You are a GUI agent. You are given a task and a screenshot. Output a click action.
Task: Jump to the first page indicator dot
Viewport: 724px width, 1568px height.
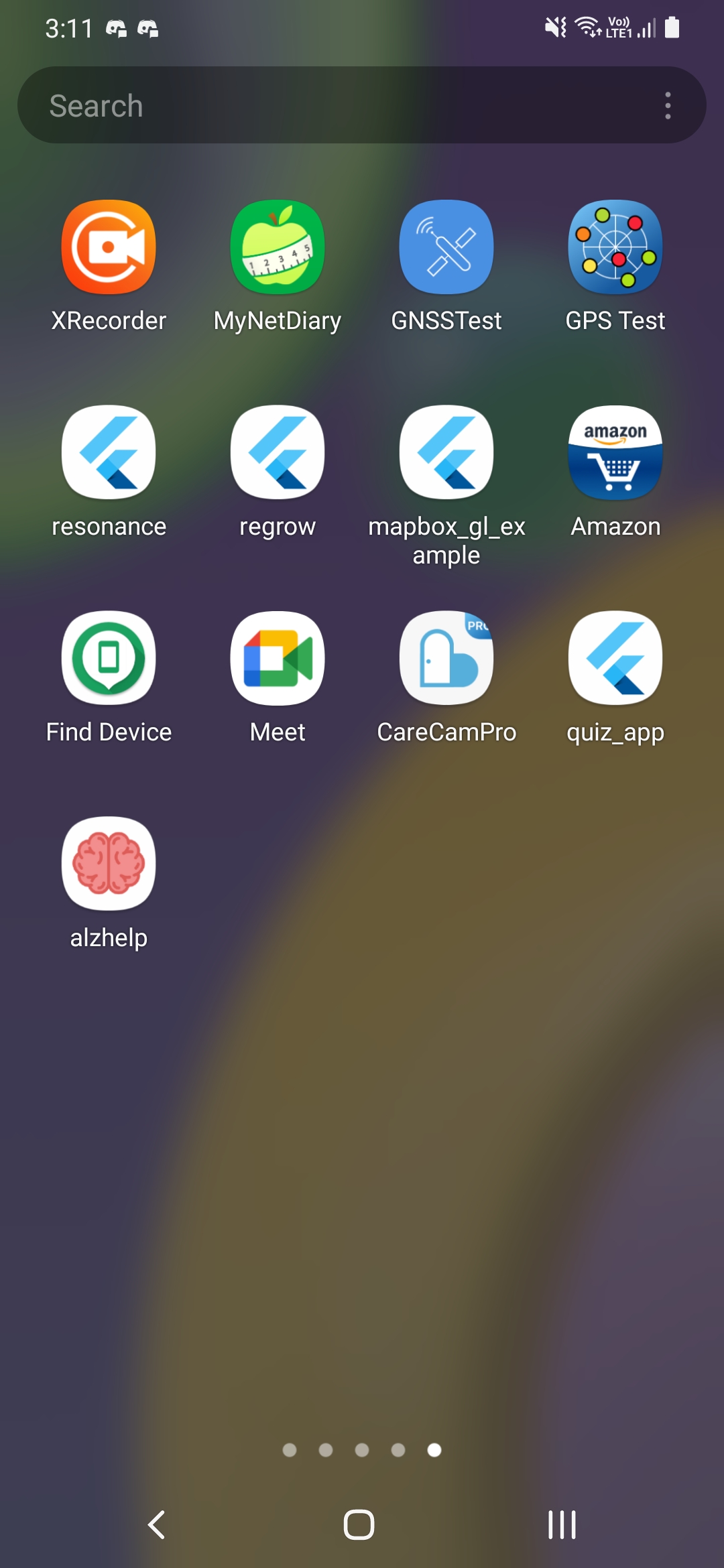290,1450
